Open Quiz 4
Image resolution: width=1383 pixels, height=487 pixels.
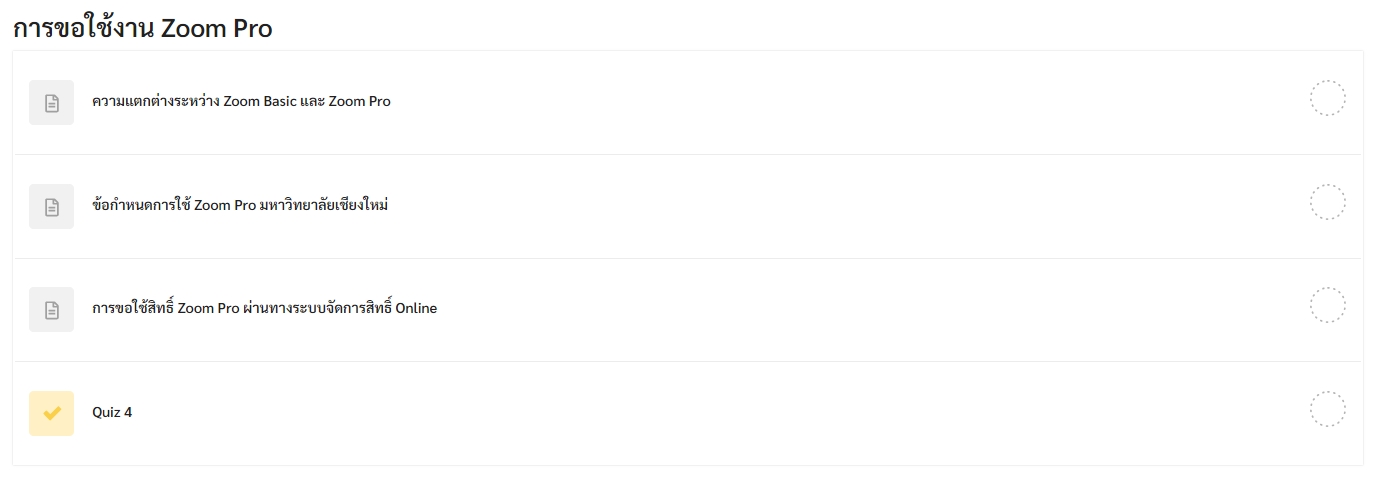112,412
